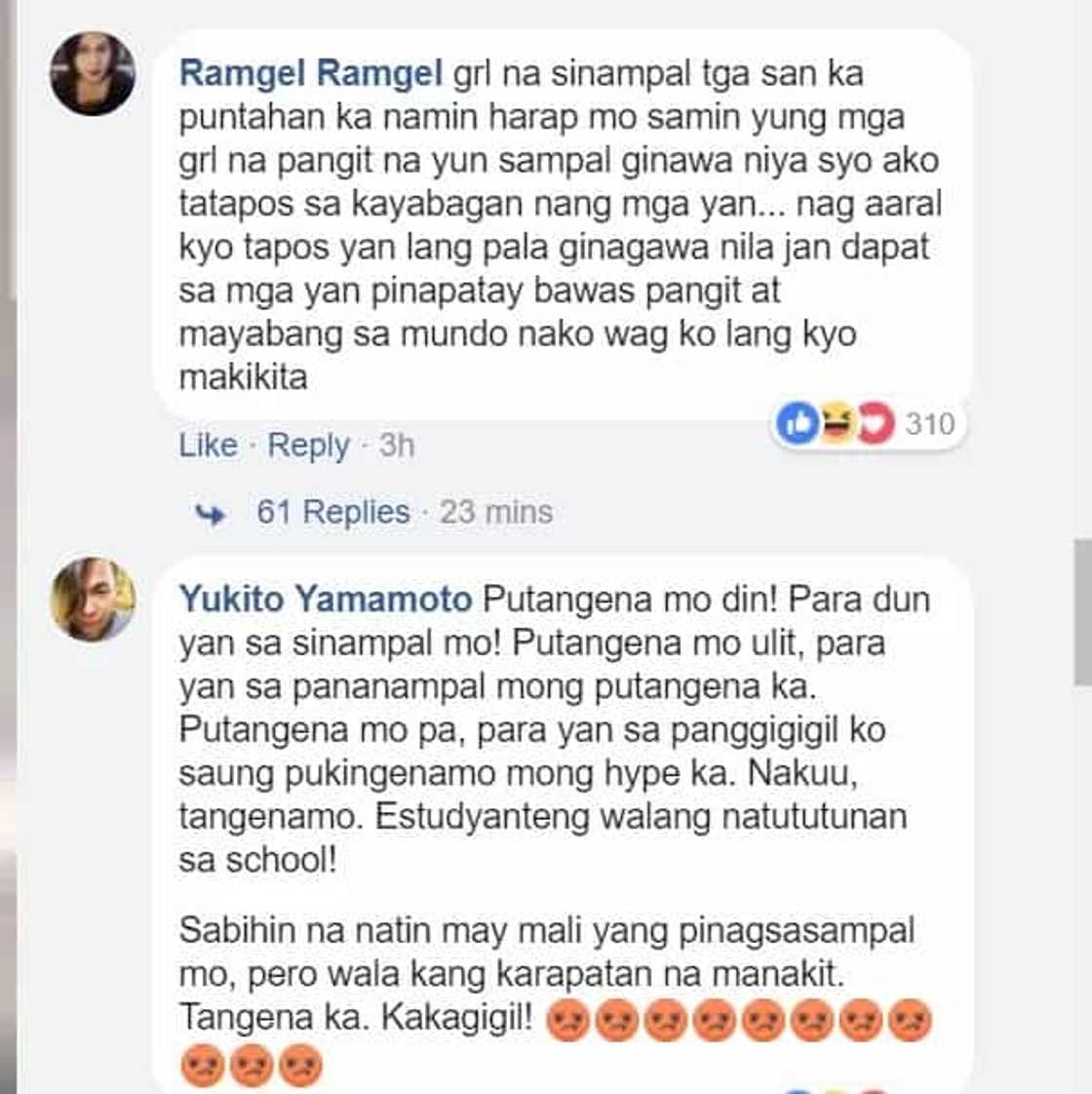Open the Yukito Yamamoto name link
The image size is (1092, 1094).
325,599
